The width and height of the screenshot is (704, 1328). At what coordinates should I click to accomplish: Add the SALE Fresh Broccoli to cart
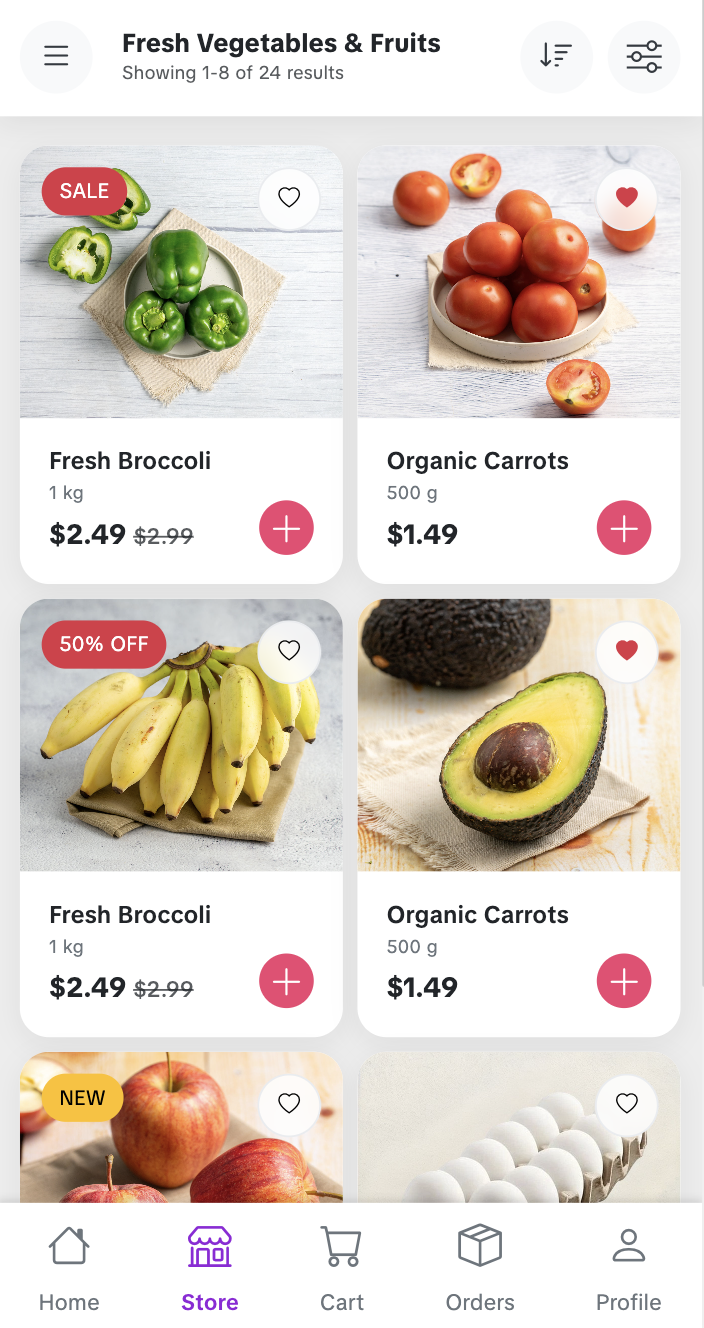tap(287, 528)
